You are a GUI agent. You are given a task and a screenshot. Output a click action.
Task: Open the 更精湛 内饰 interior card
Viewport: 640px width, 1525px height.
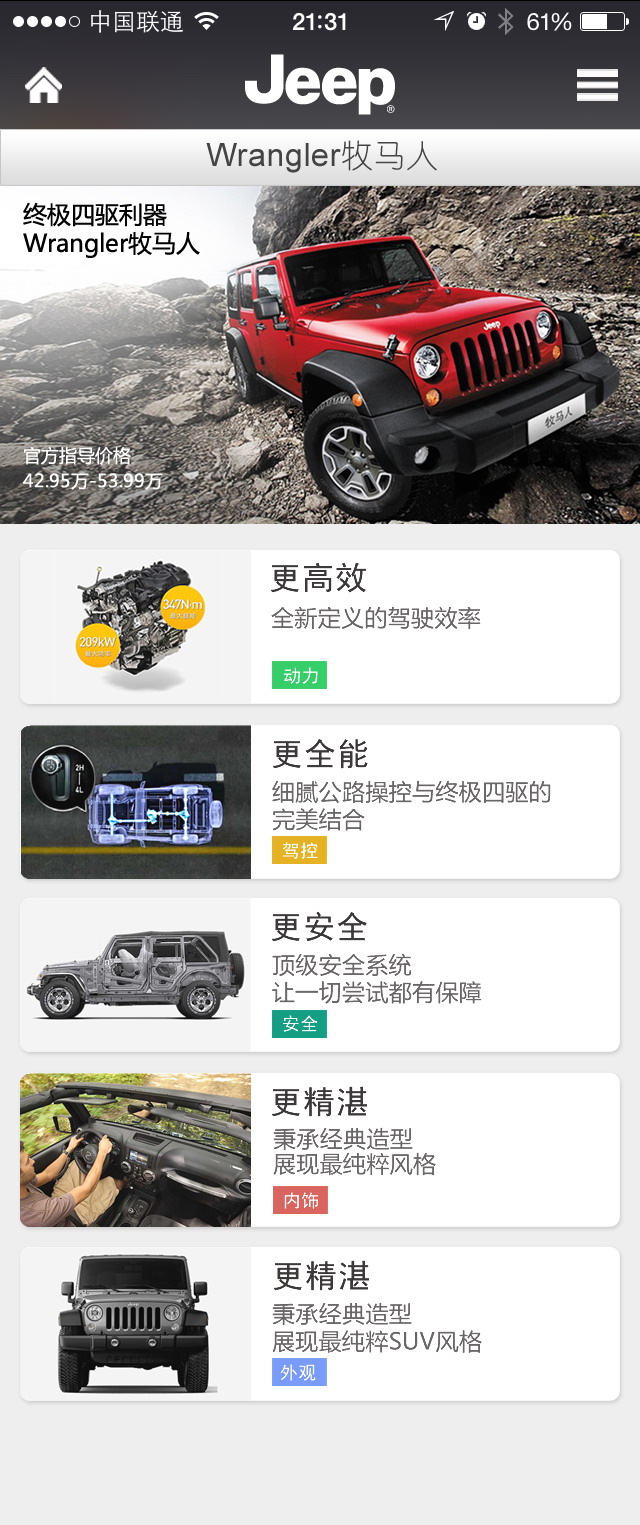pyautogui.click(x=320, y=1150)
